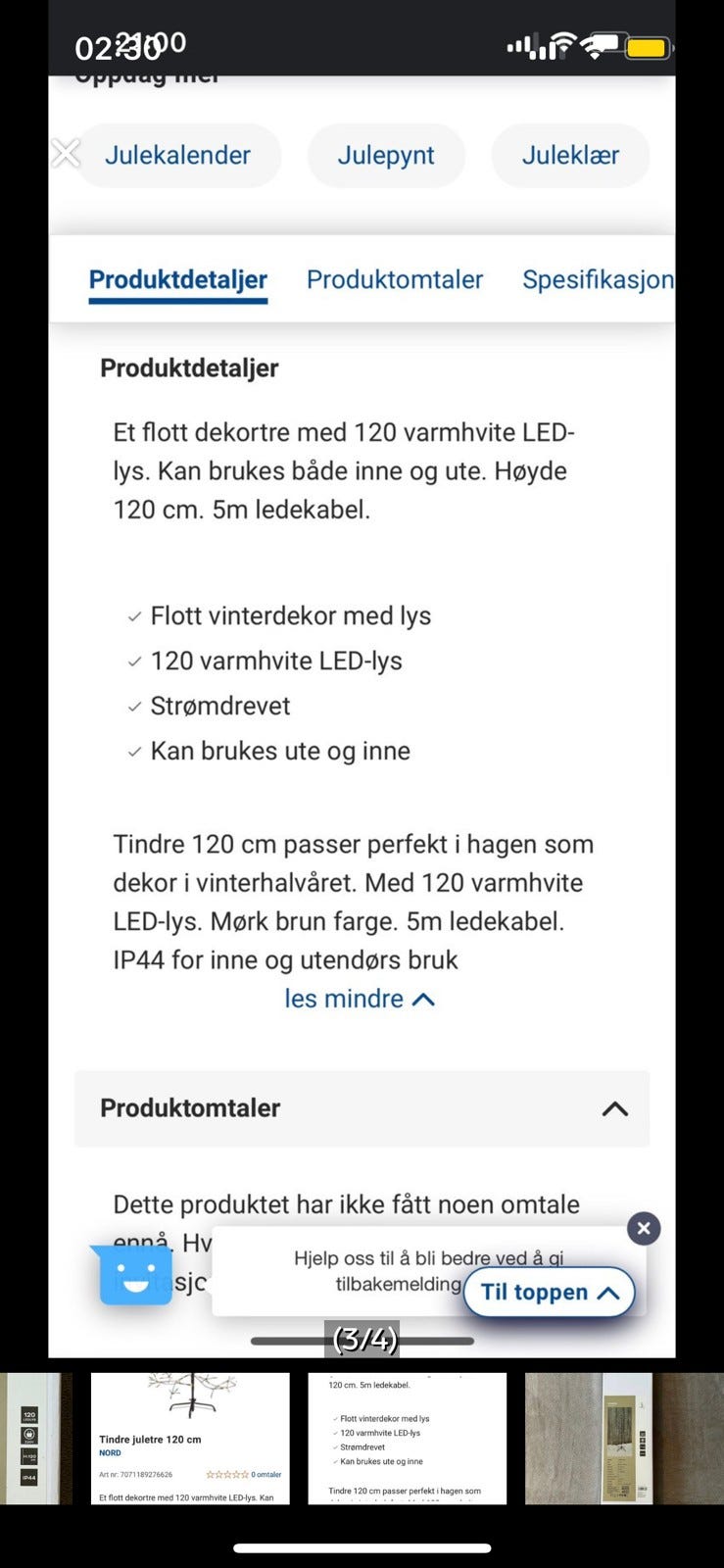Open the Spesifikasjon tab

pos(599,279)
